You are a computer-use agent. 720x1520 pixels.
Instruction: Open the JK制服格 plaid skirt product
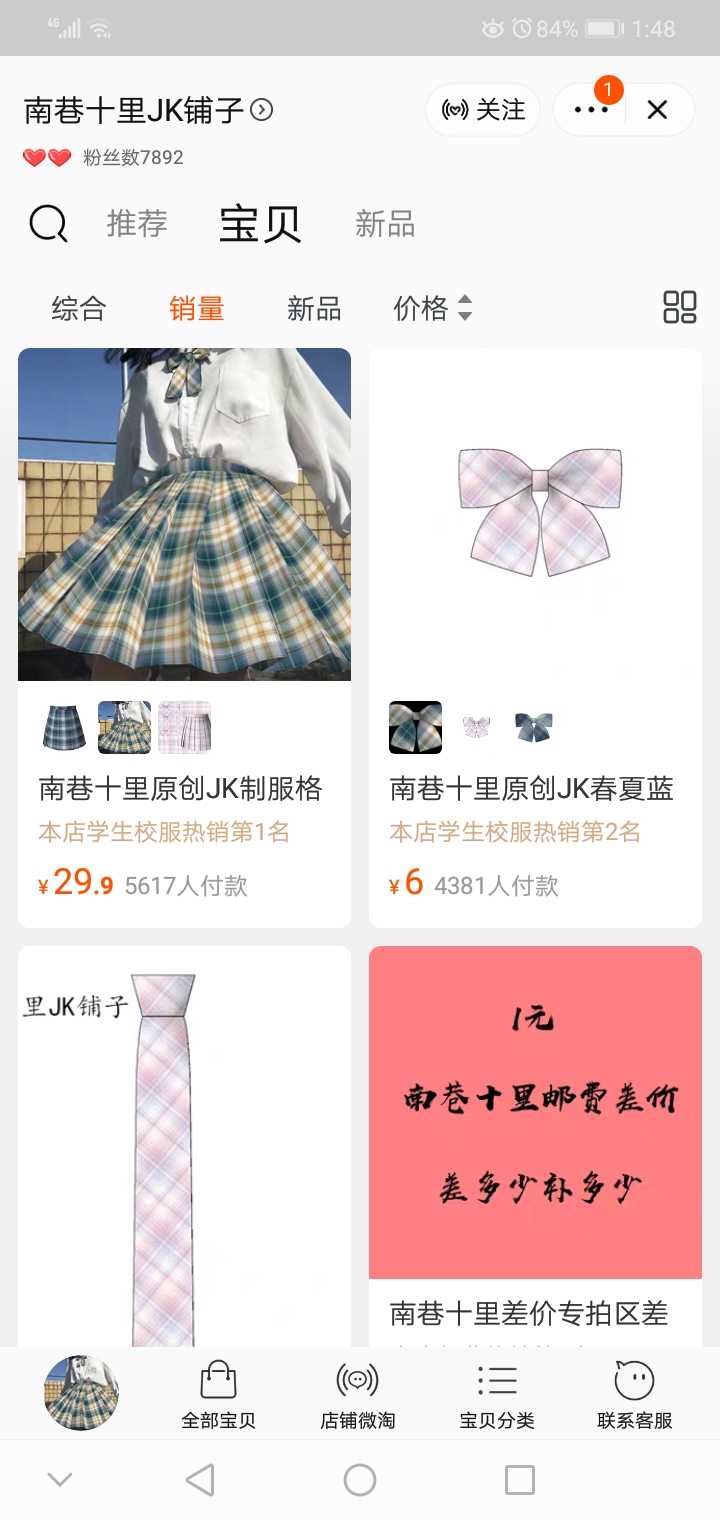(184, 515)
